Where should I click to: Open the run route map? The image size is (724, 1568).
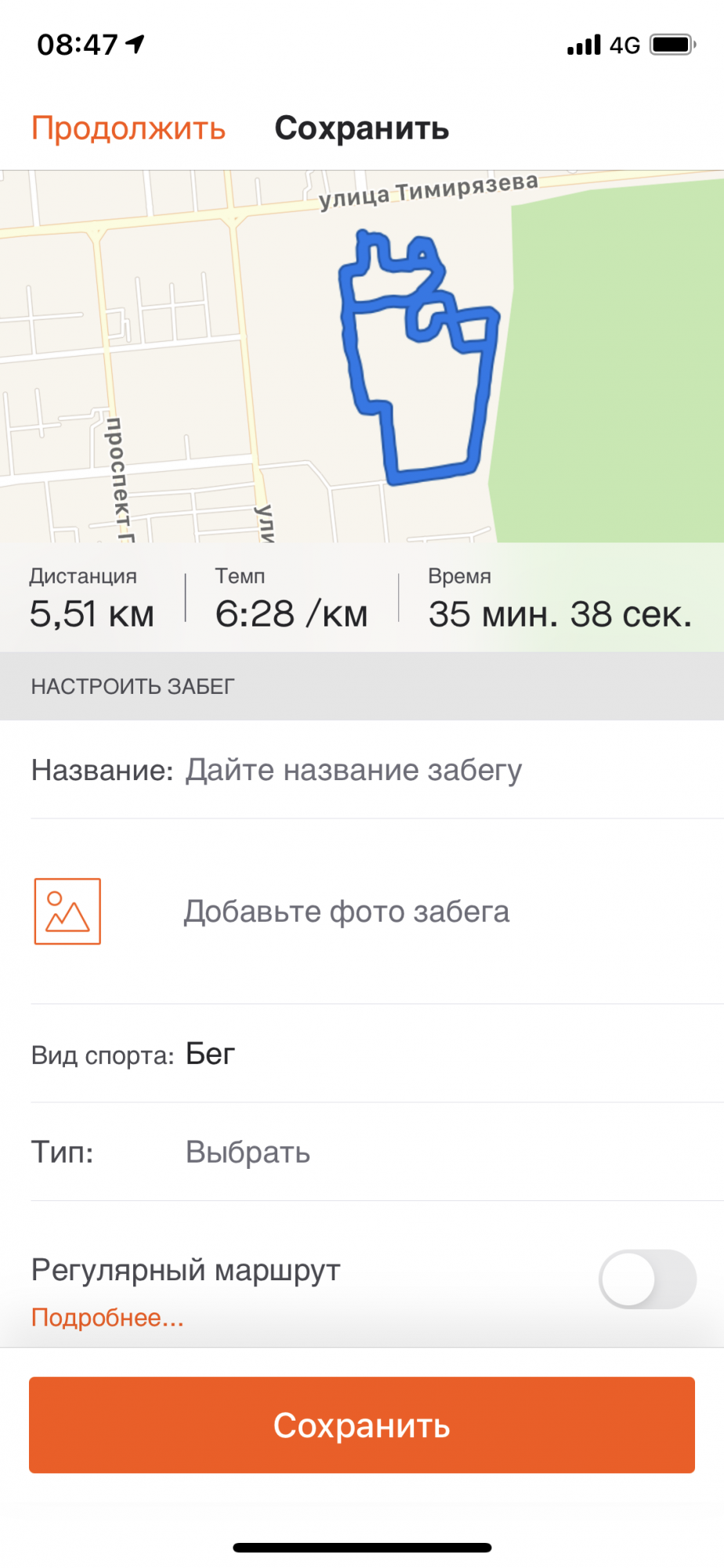[x=362, y=357]
